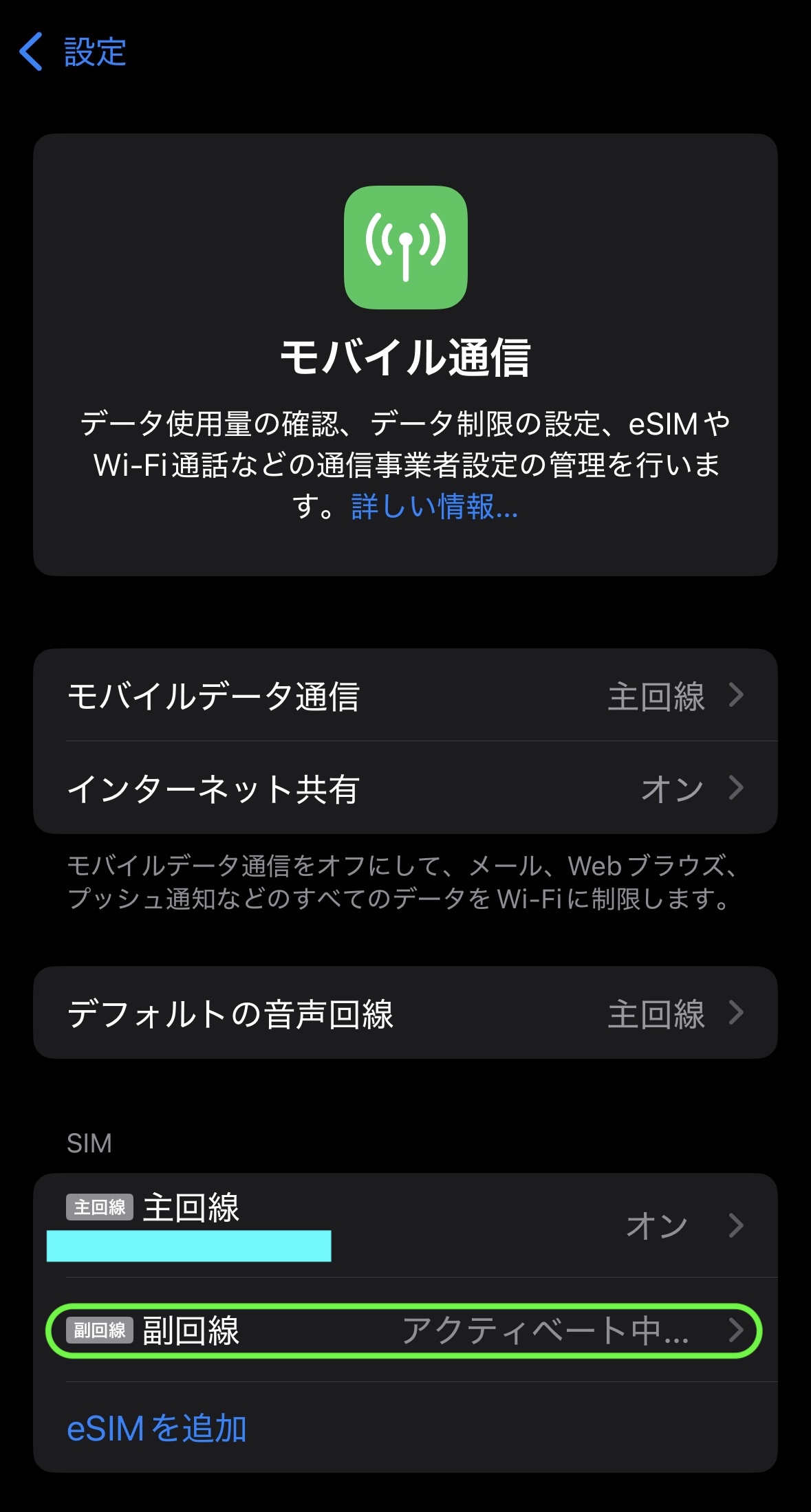The image size is (811, 1512).
Task: Open the 主回線 SIM row
Action: pyautogui.click(x=405, y=1225)
